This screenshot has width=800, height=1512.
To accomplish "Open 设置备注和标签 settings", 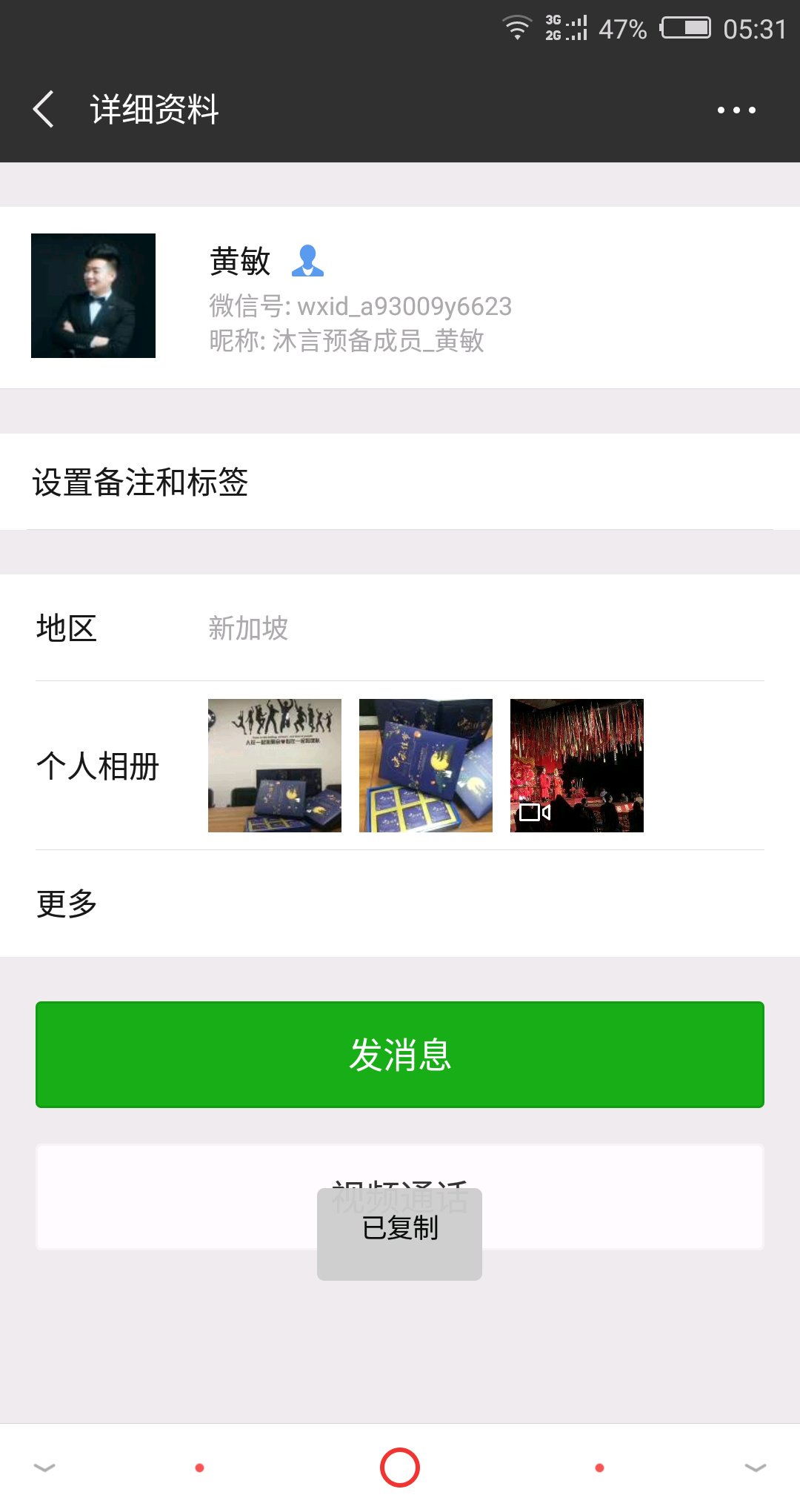I will tap(400, 482).
